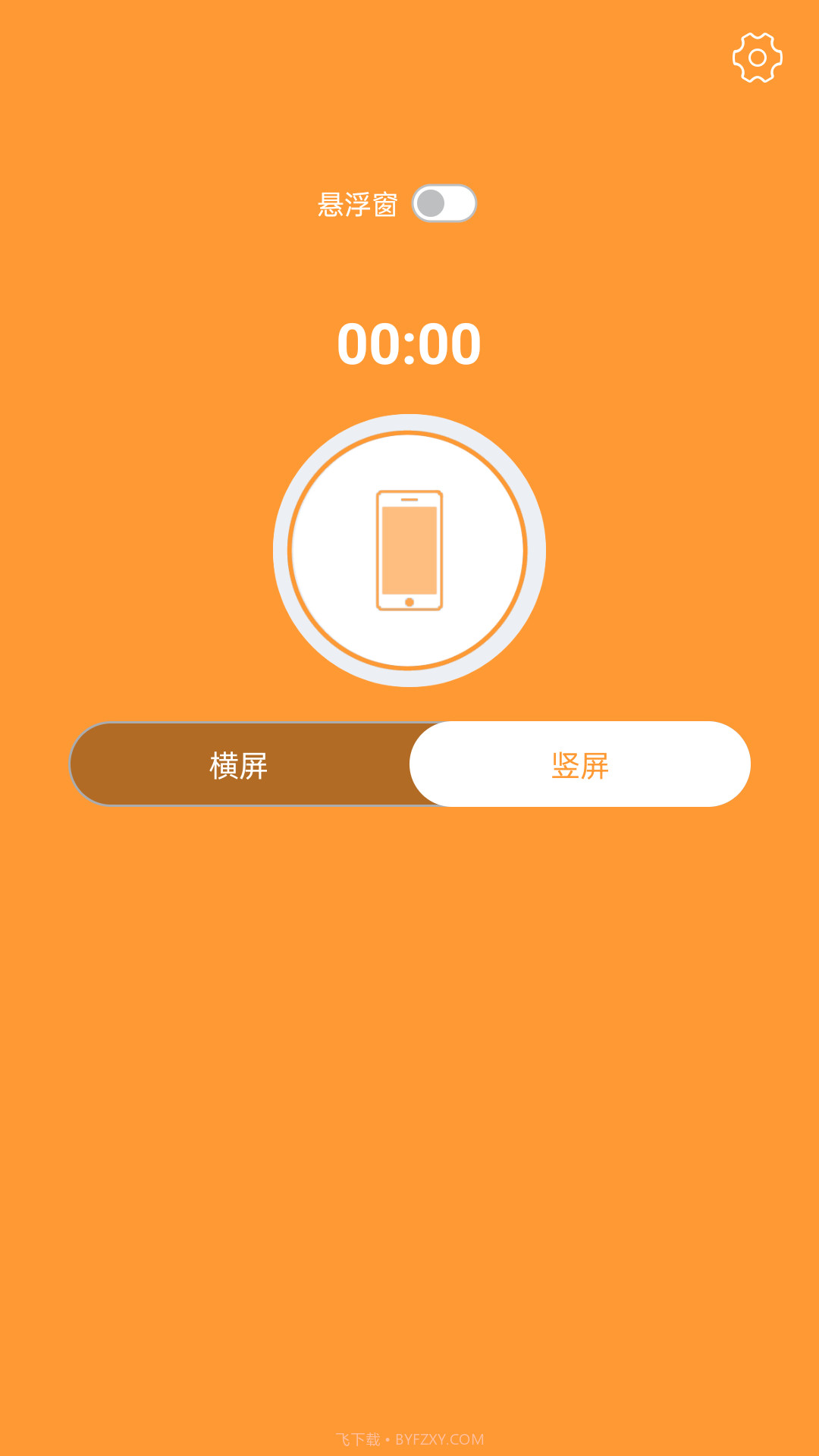The height and width of the screenshot is (1456, 819).
Task: Click the 悬浮窗 text label
Action: pyautogui.click(x=356, y=202)
